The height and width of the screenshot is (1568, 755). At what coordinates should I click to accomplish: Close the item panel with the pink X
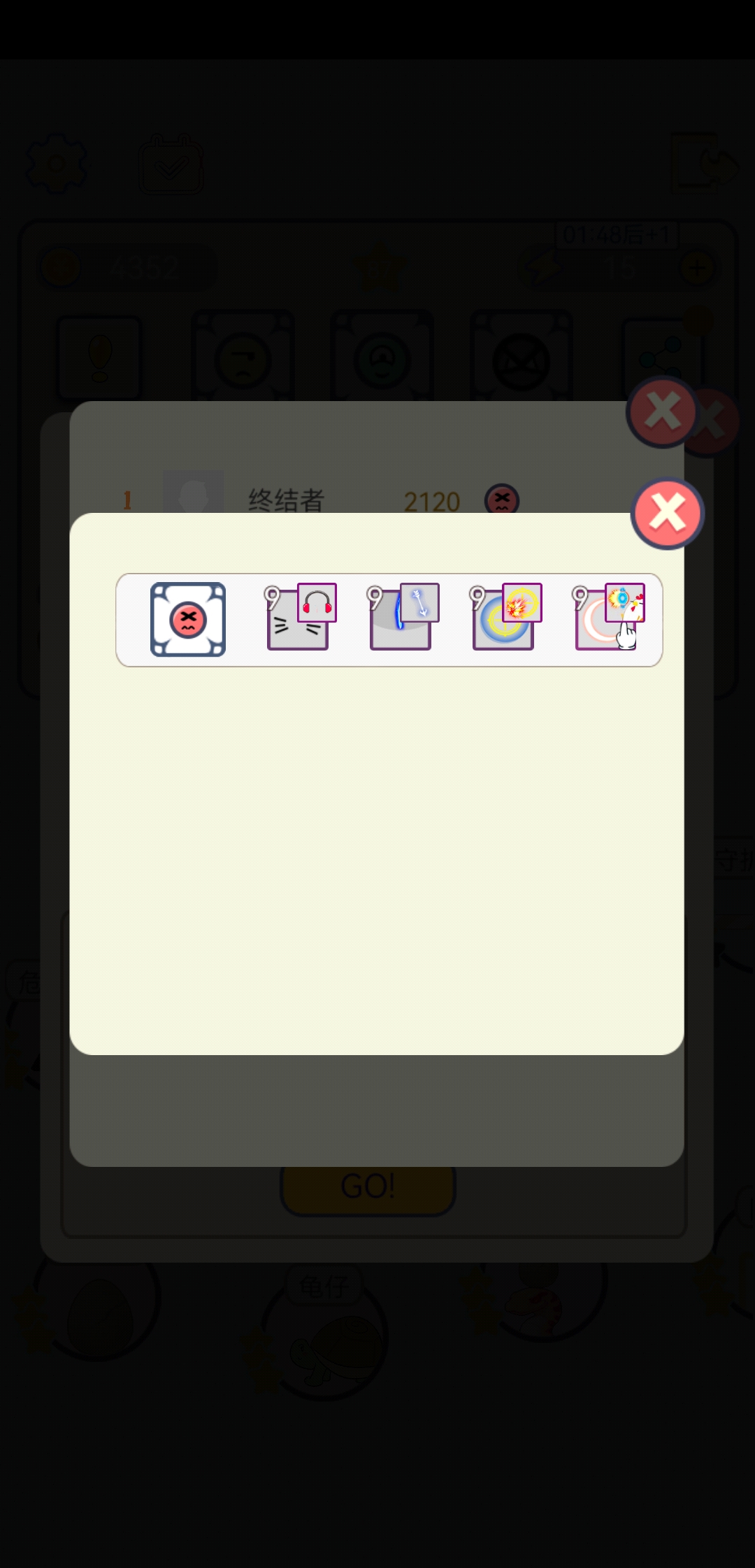coord(668,513)
